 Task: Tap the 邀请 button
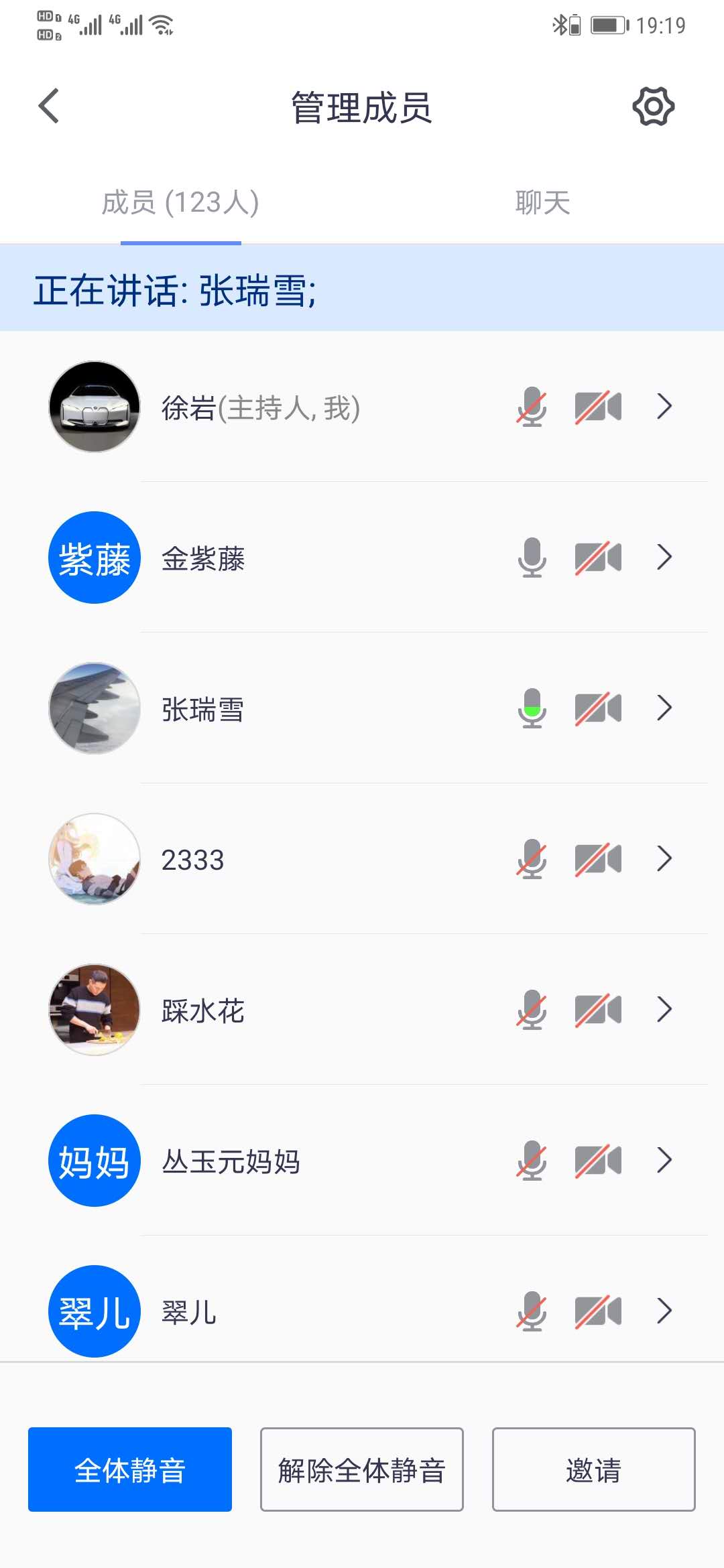[593, 1469]
